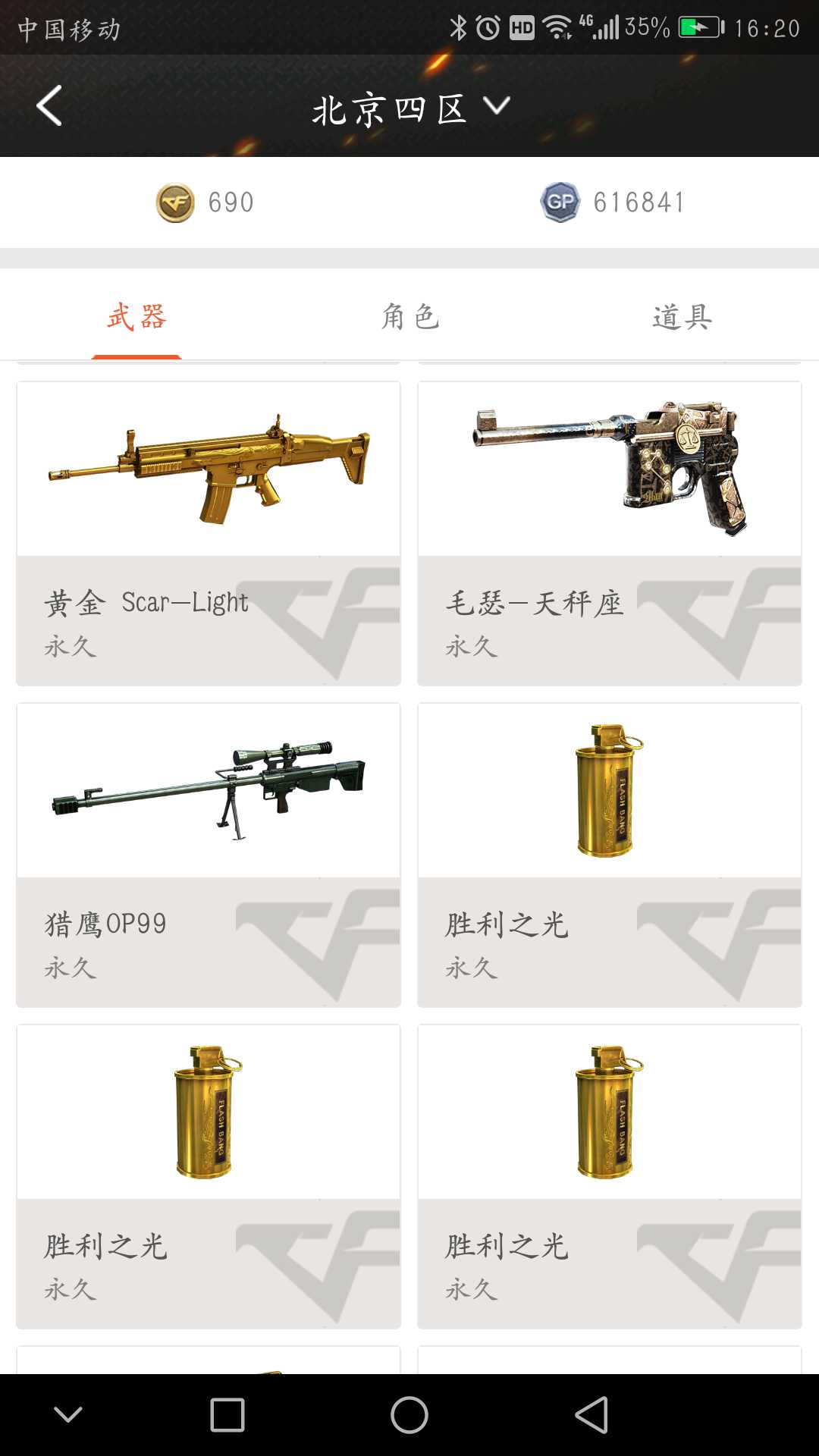Switch to the 道具 tab
819x1456 pixels.
[682, 317]
